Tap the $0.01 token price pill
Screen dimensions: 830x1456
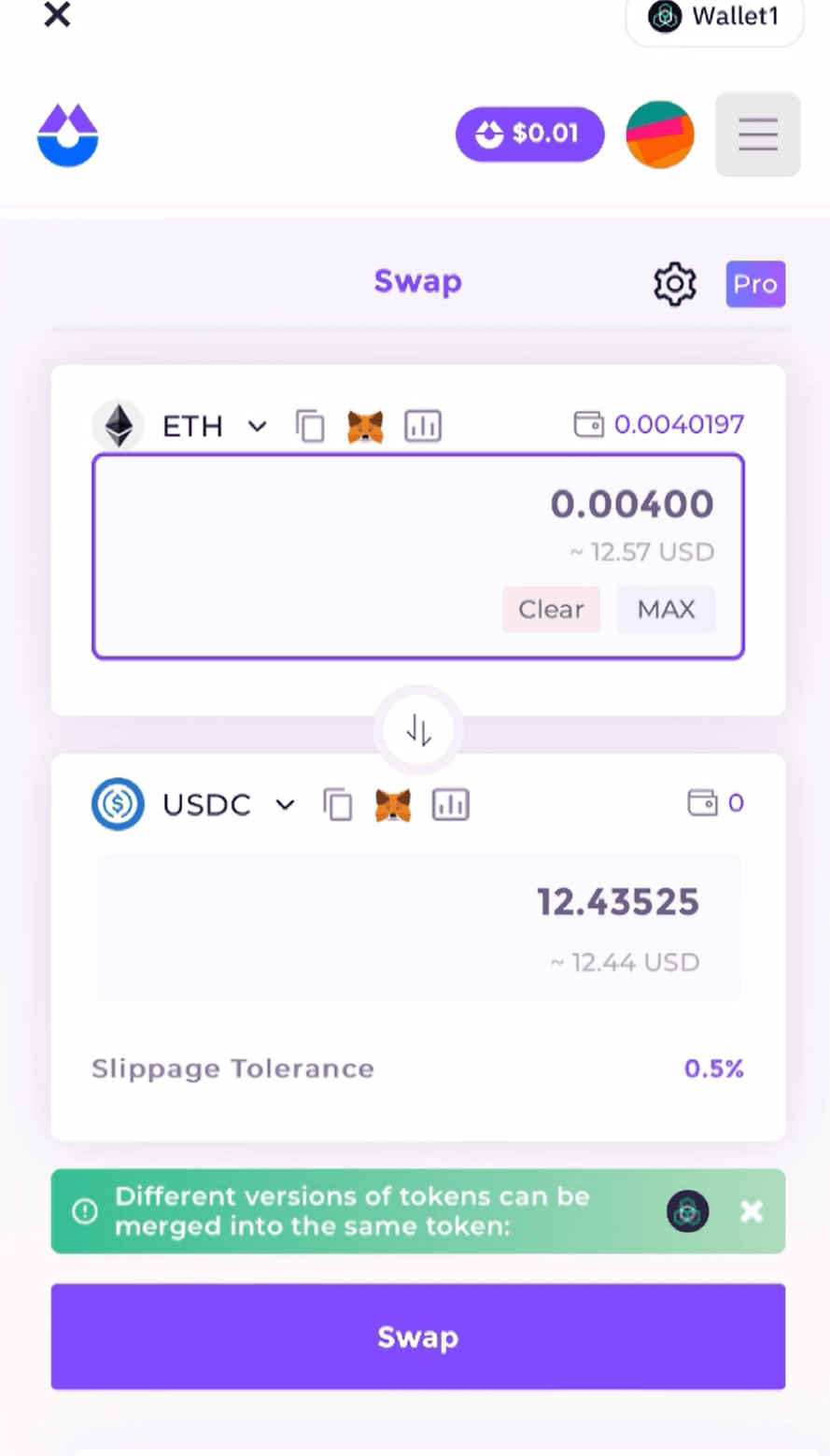(x=529, y=134)
